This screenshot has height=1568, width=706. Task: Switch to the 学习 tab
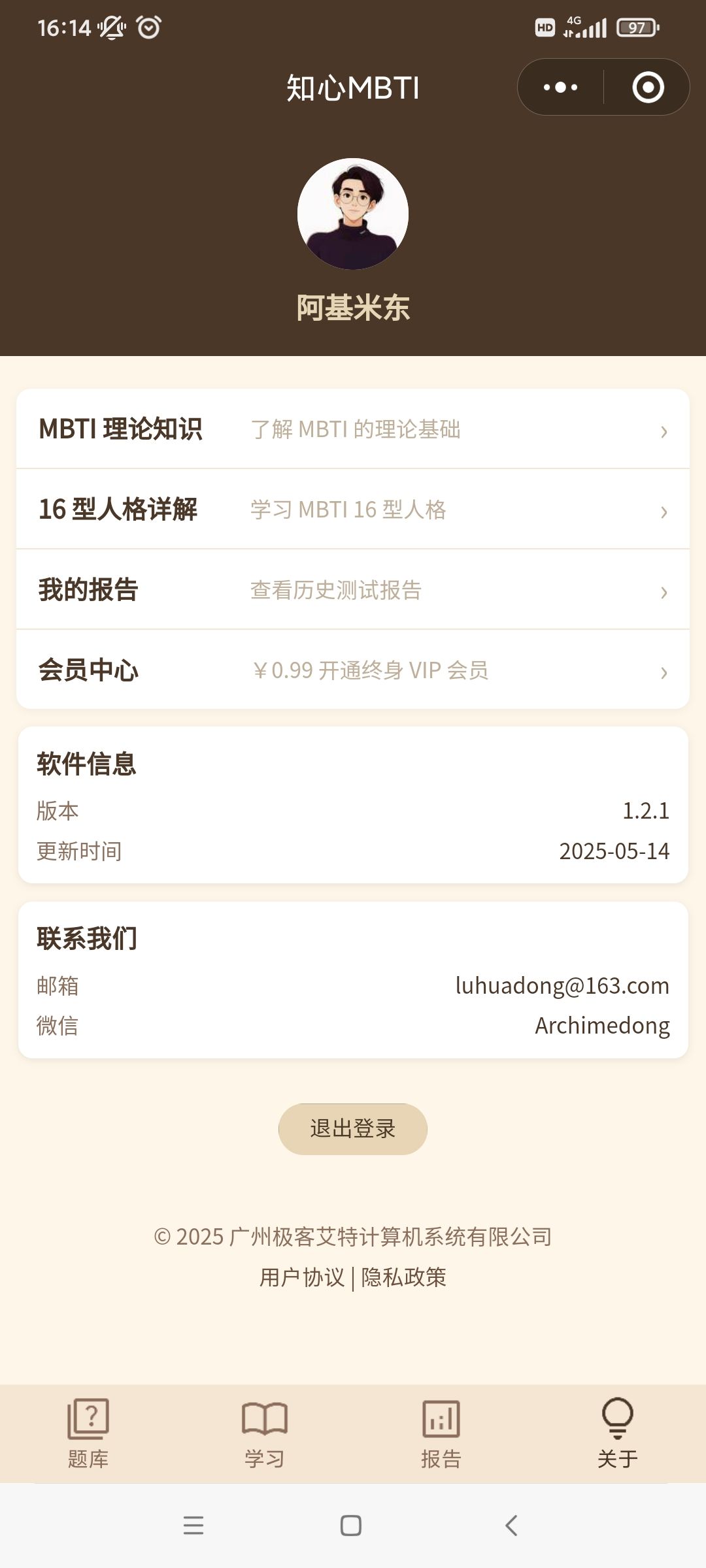[265, 1433]
